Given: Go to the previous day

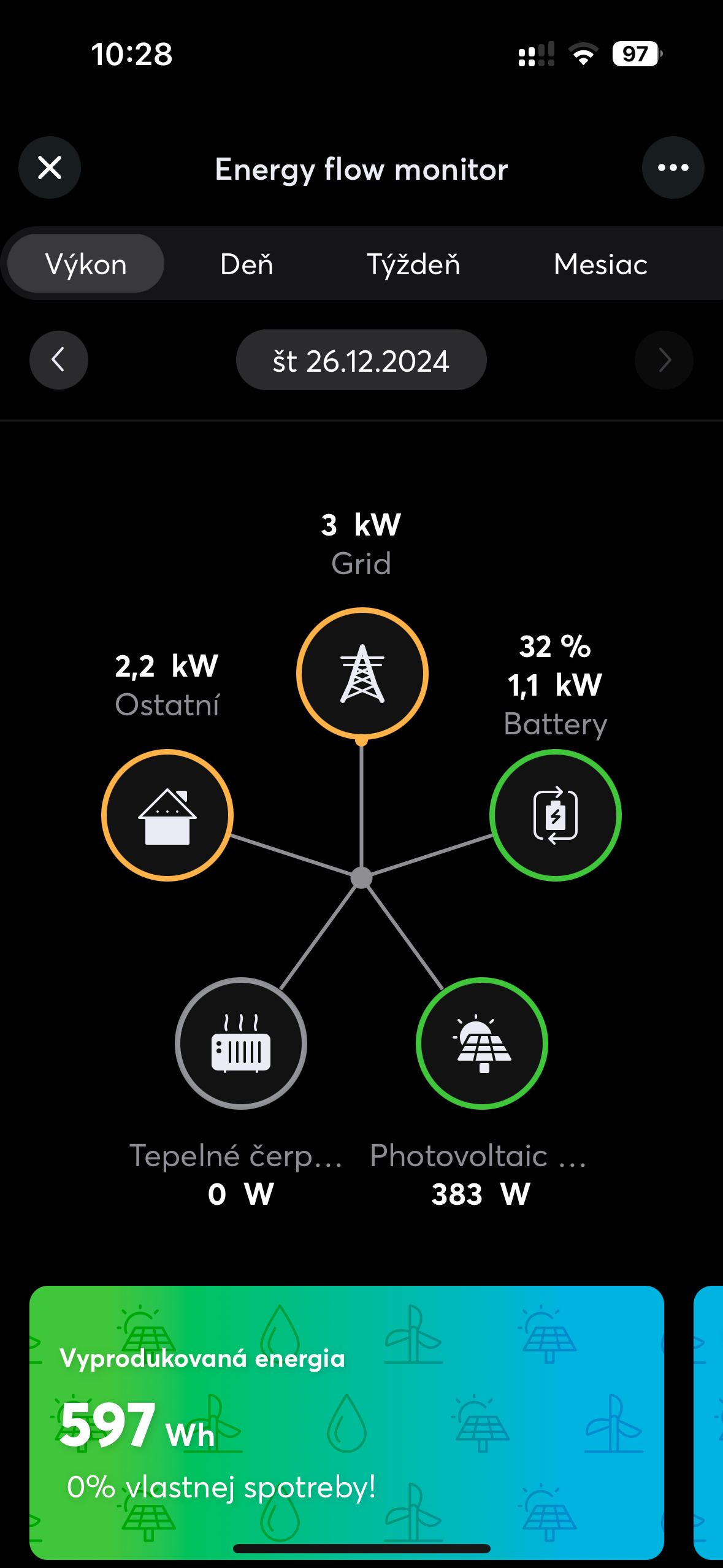Looking at the screenshot, I should (59, 360).
